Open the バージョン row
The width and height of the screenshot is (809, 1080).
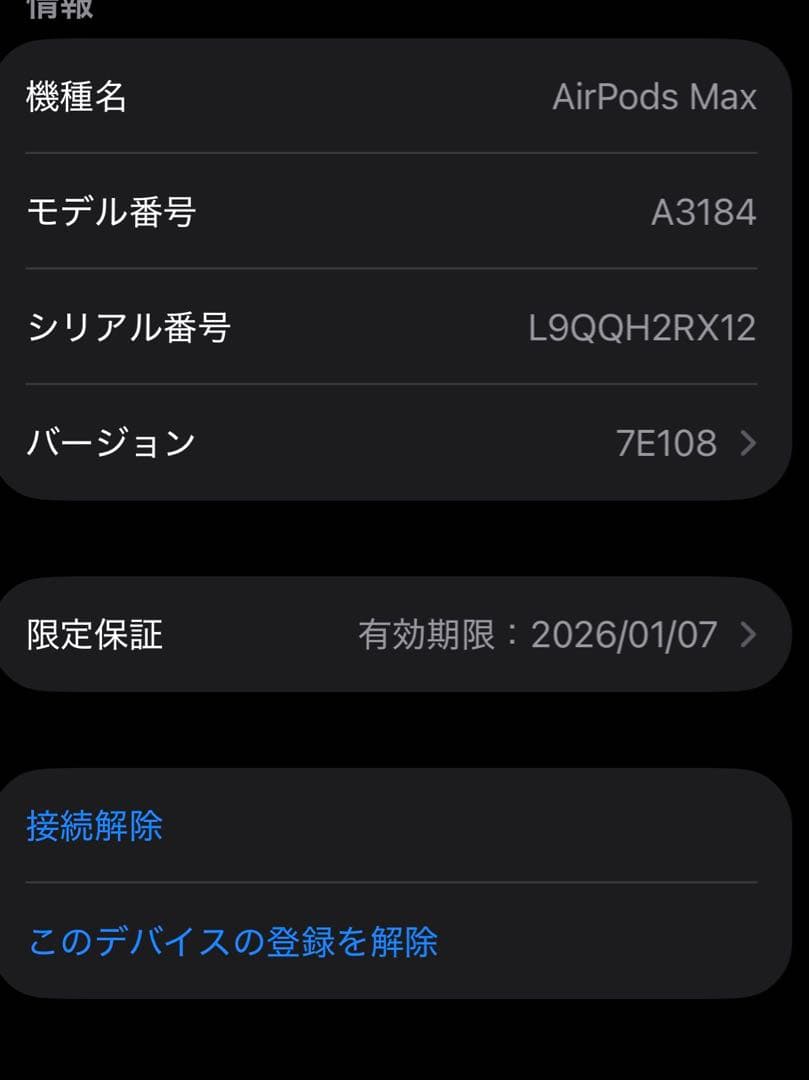[400, 442]
